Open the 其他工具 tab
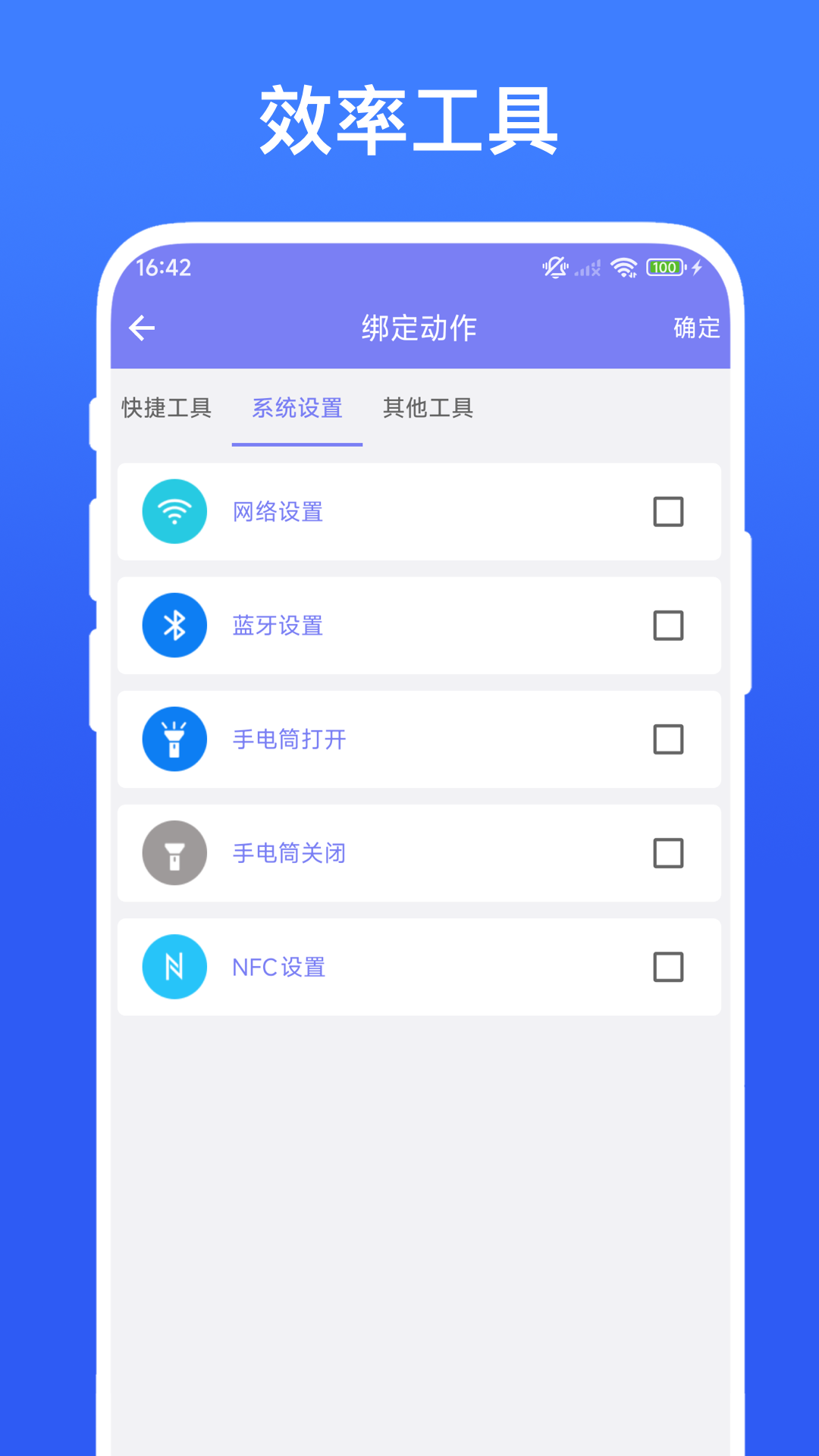The height and width of the screenshot is (1456, 819). click(x=428, y=408)
